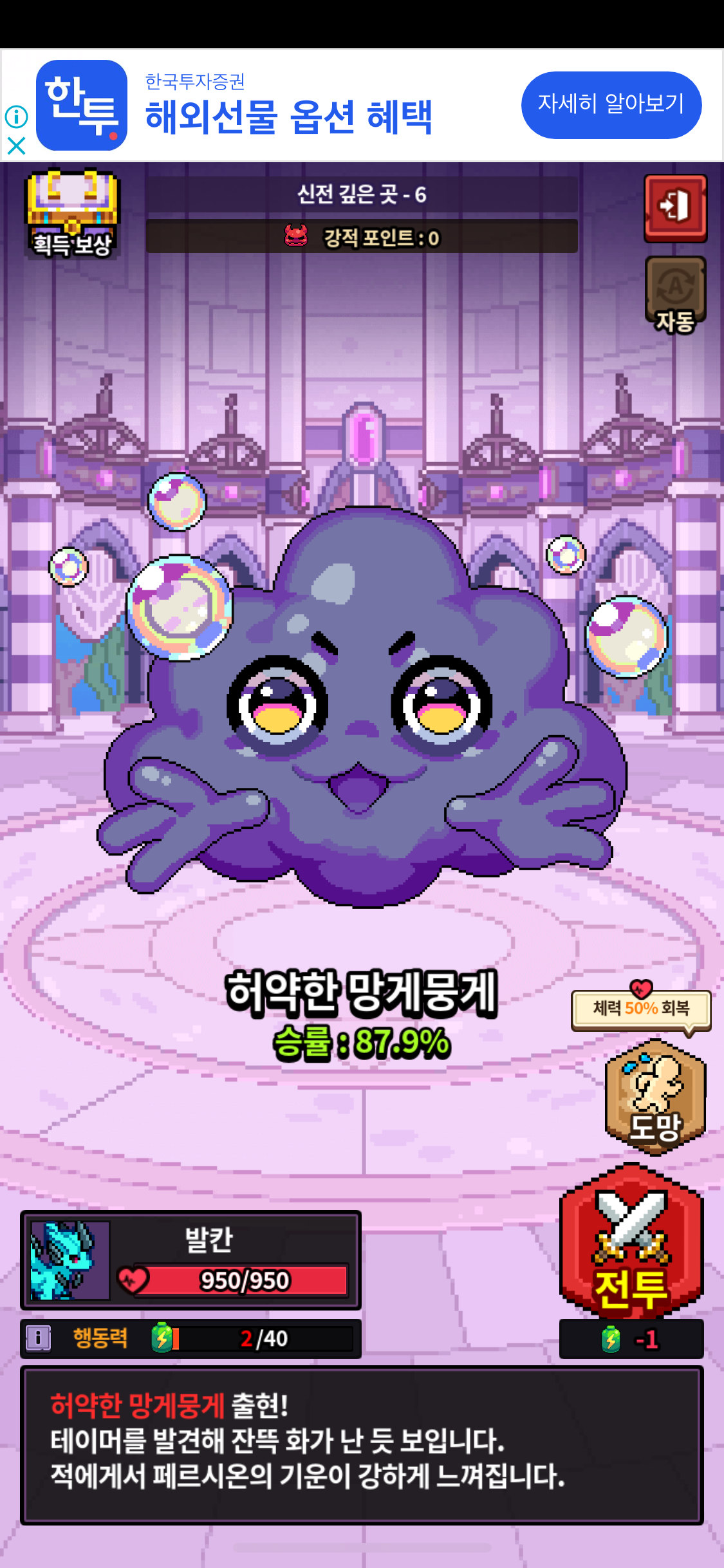This screenshot has height=1568, width=724.
Task: Tap the 도망 flee button
Action: (655, 1097)
